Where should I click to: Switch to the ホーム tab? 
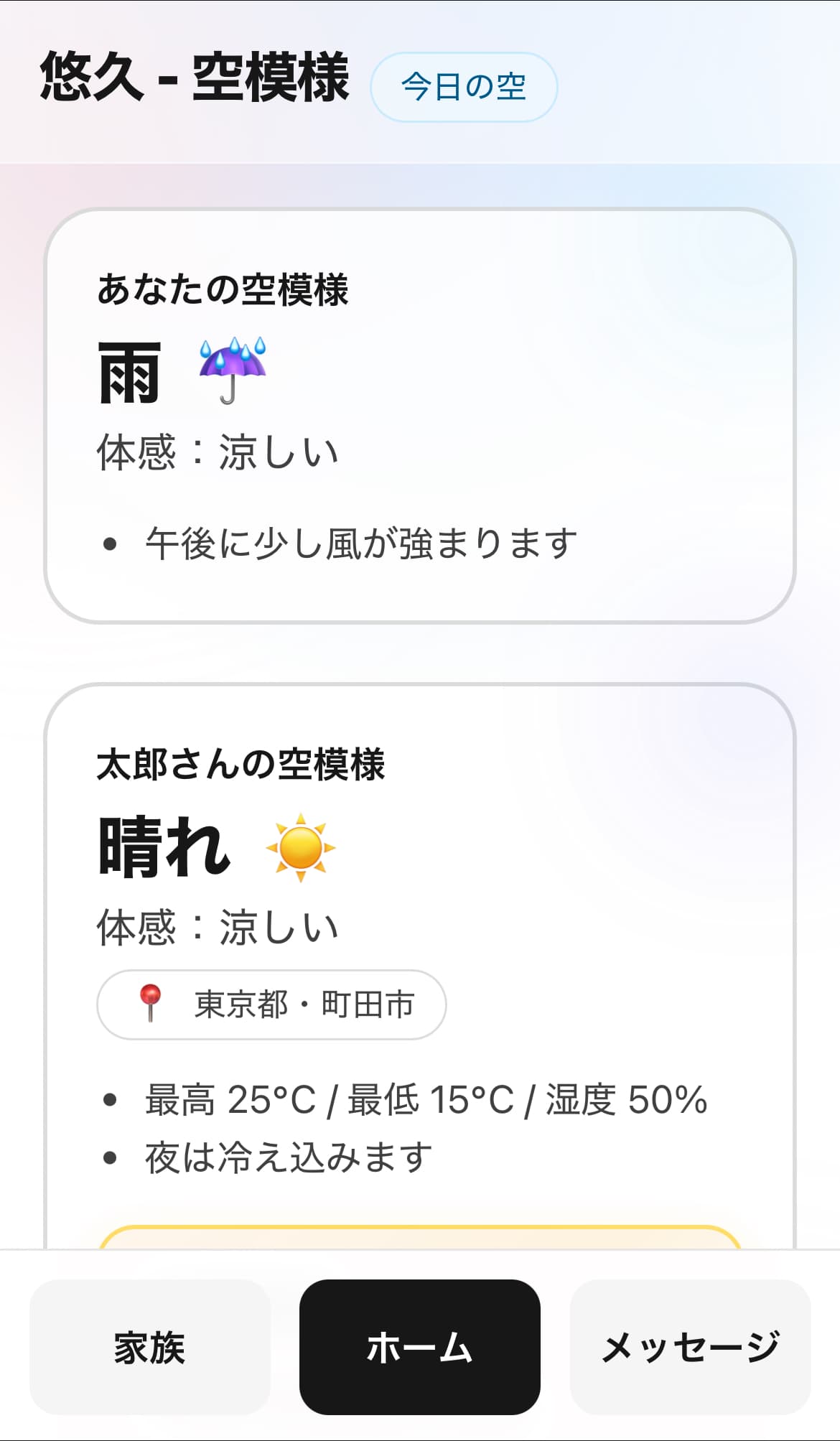419,1347
